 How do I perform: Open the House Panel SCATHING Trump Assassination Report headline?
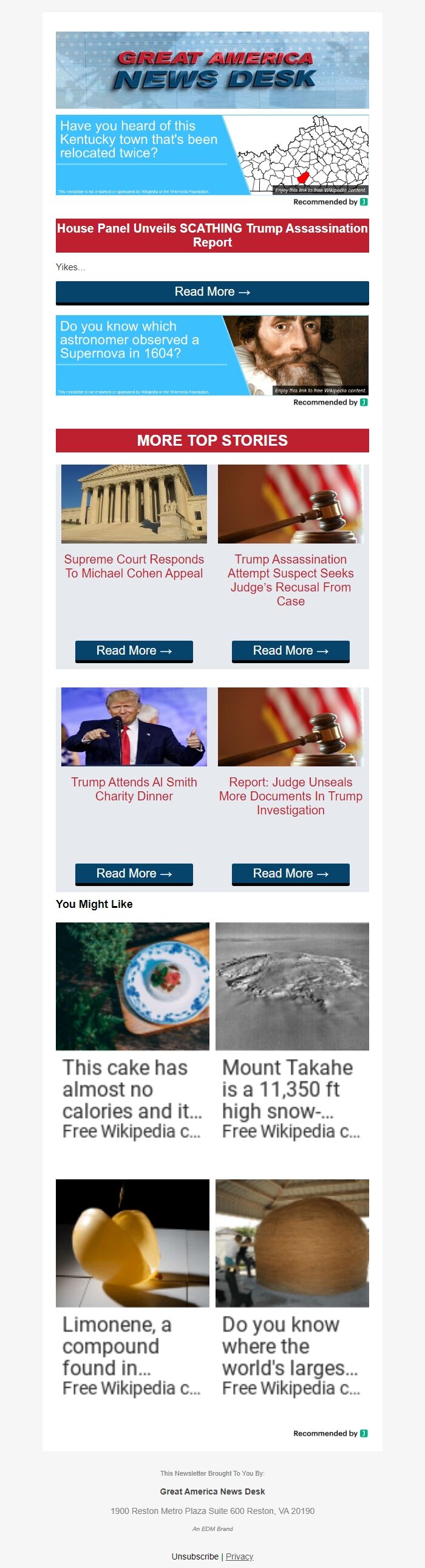pos(212,235)
